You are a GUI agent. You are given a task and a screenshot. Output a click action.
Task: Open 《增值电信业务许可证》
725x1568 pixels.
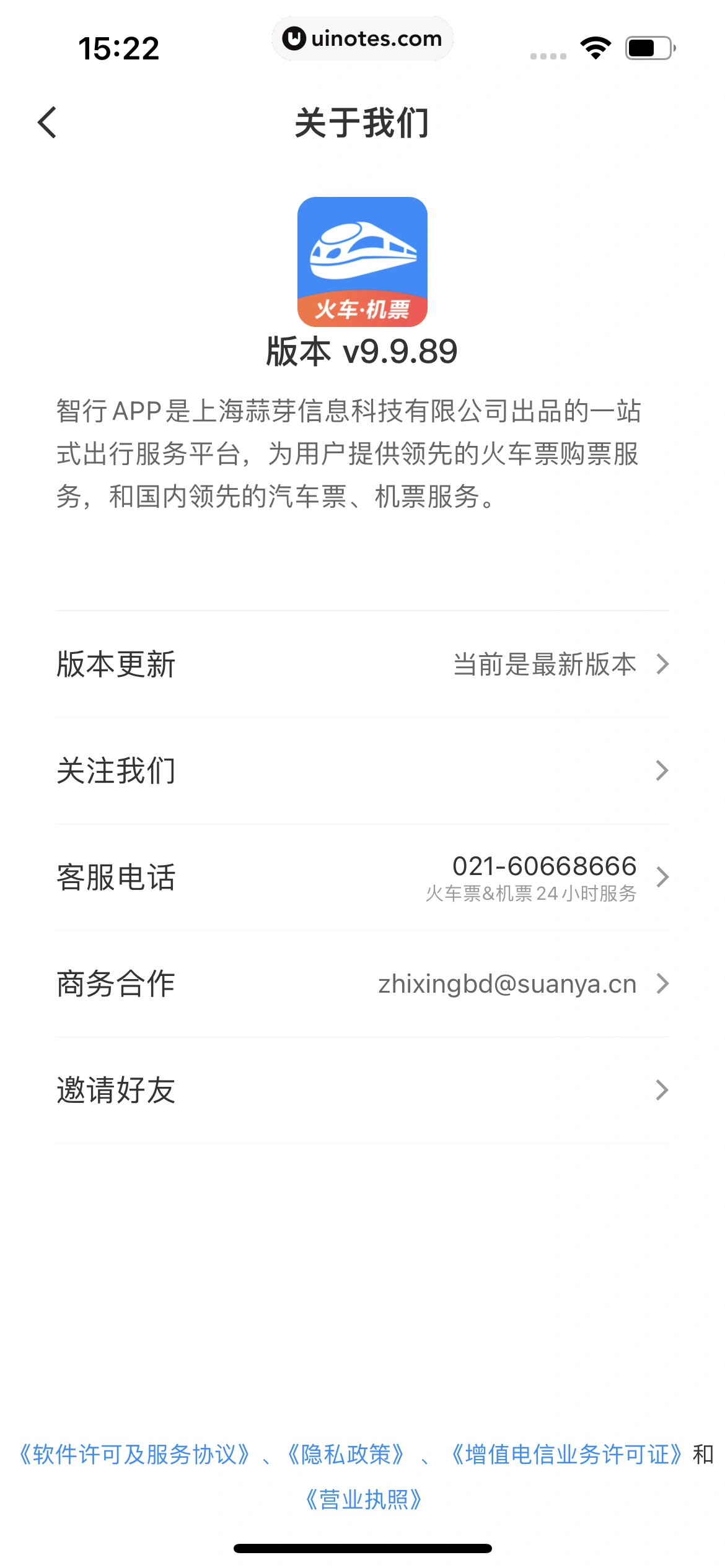click(x=566, y=1455)
